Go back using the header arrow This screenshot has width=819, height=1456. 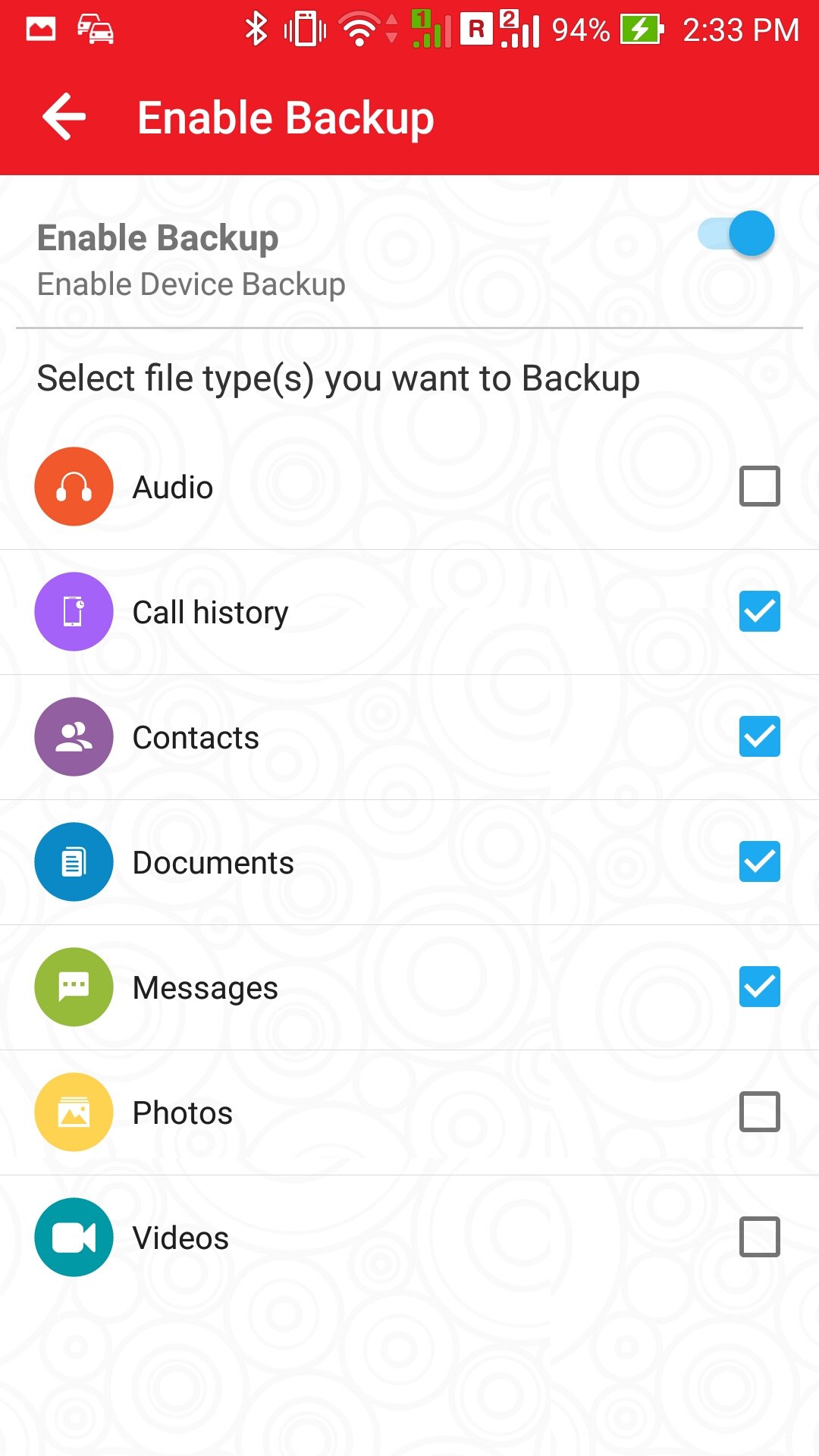[x=64, y=117]
